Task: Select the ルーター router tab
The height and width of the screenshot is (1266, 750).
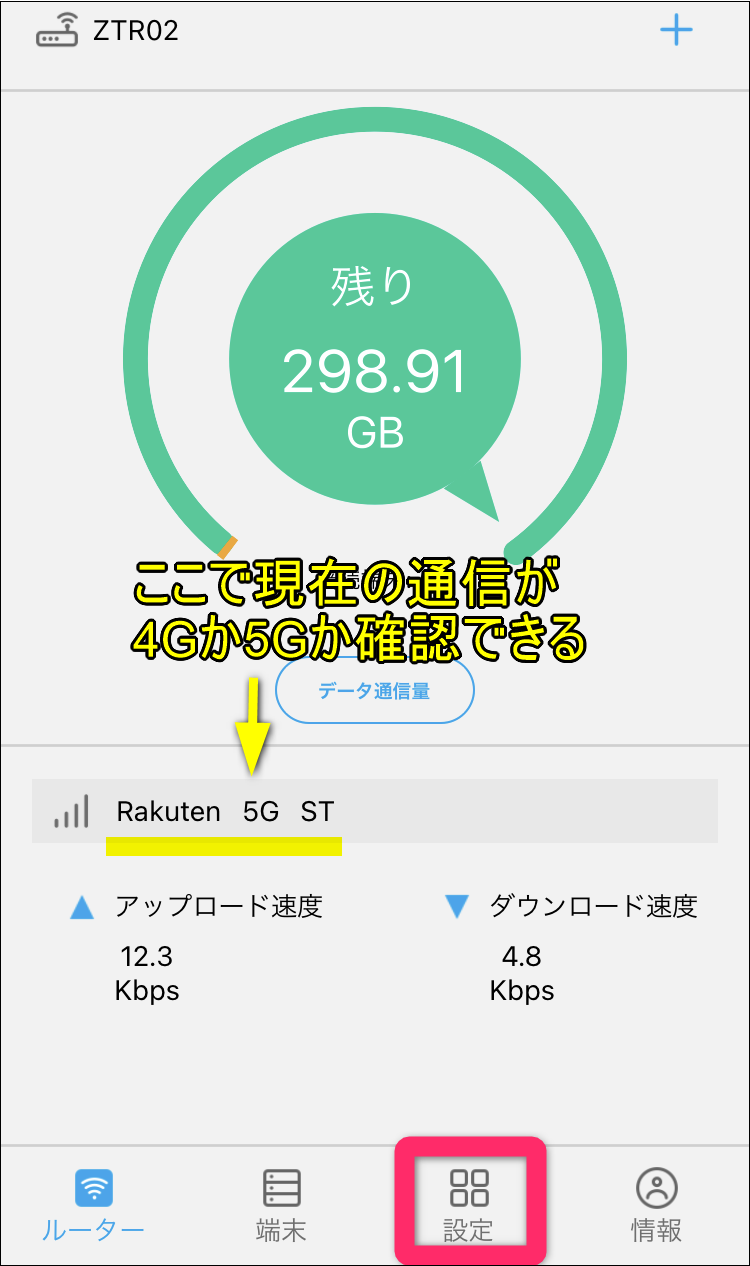Action: point(93,1205)
